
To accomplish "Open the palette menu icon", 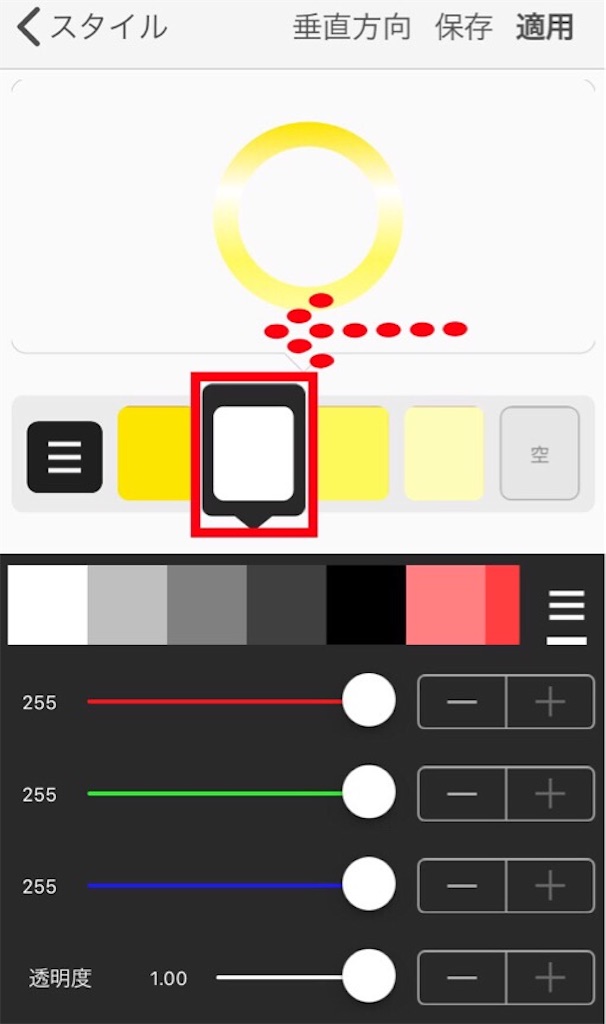I will (566, 616).
